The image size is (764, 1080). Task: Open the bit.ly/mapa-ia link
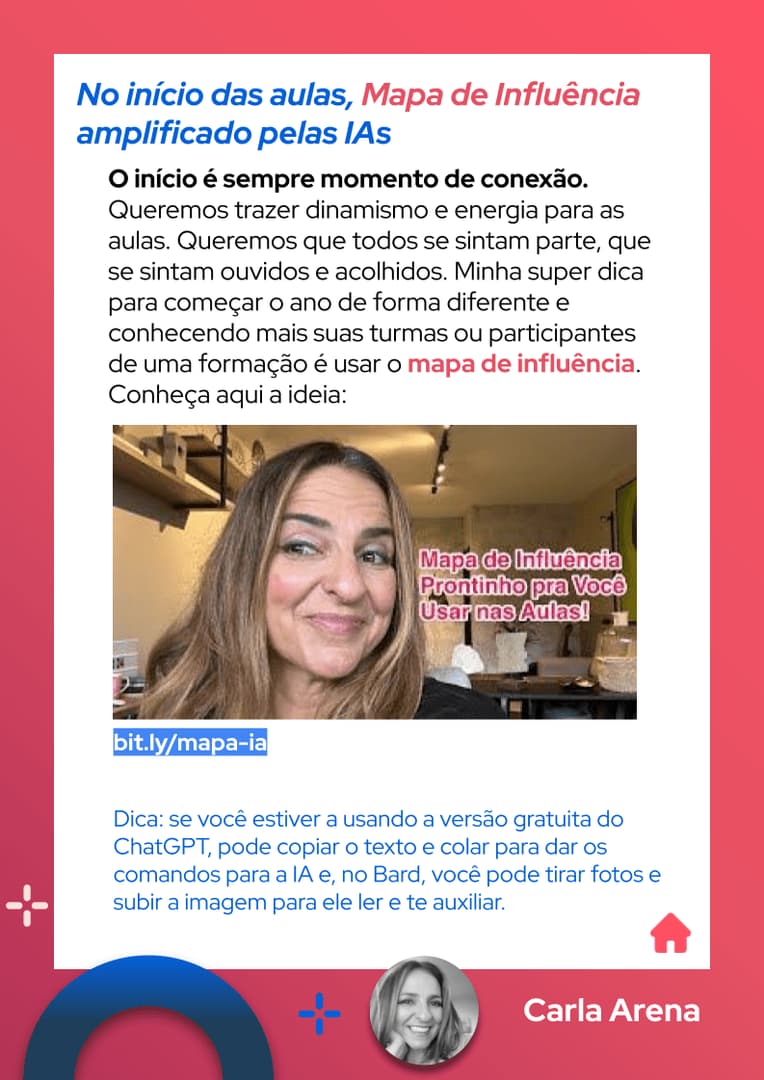(x=190, y=744)
